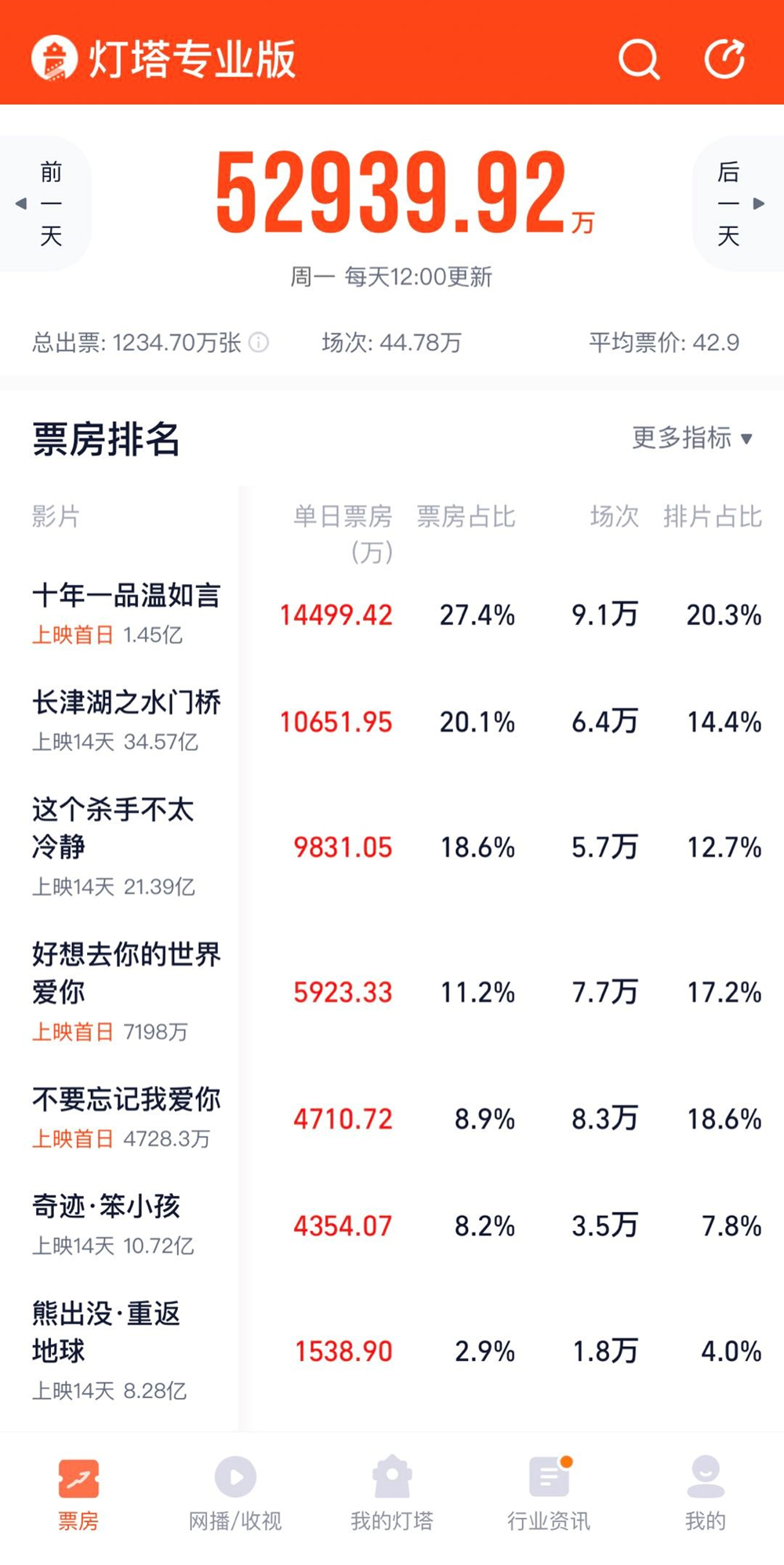The width and height of the screenshot is (784, 1565).
Task: Go to previous day (前一天)
Action: (45, 204)
